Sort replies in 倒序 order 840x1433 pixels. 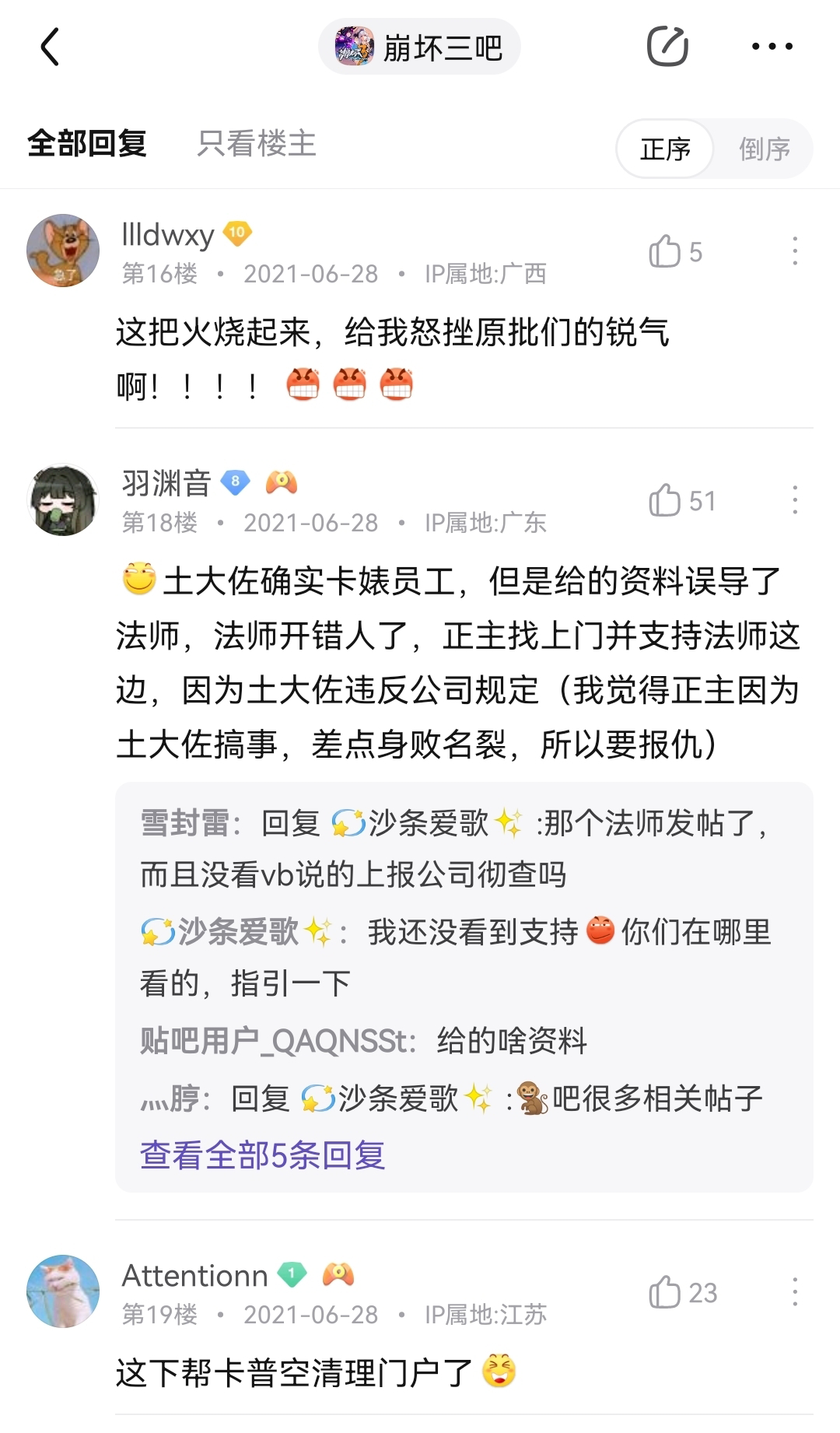tap(764, 149)
